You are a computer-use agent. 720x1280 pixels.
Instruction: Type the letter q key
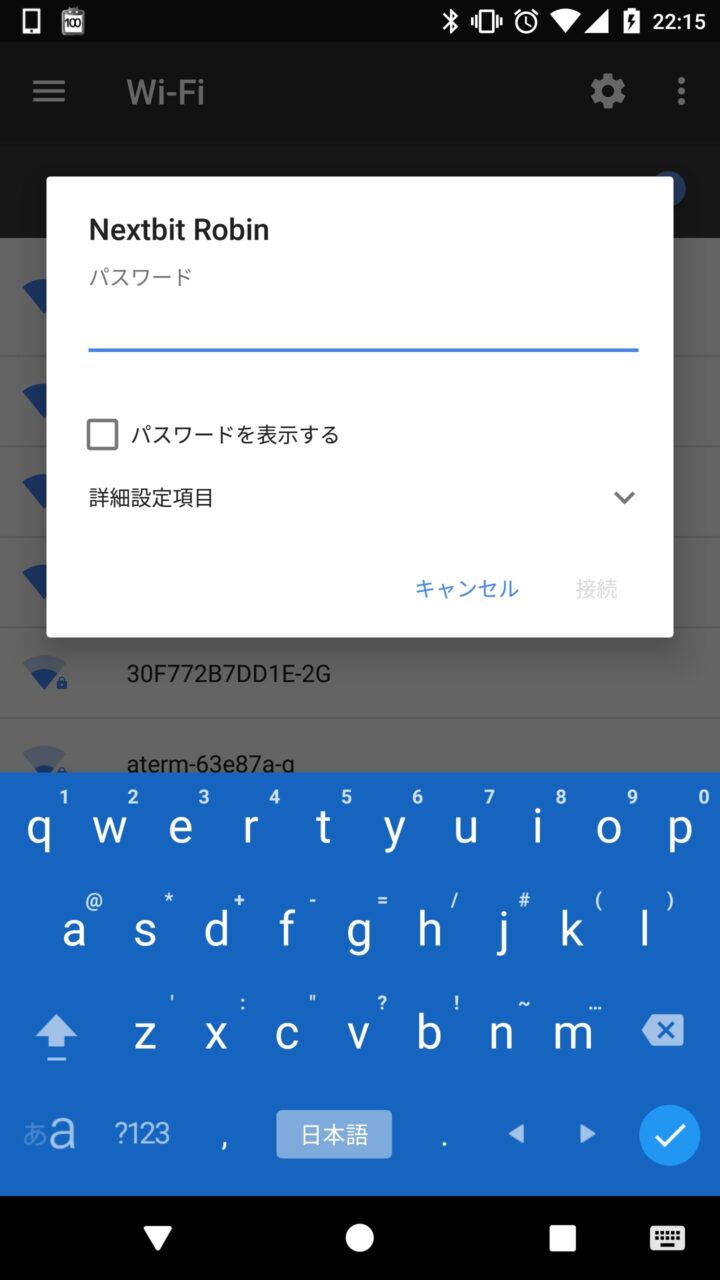pos(40,829)
